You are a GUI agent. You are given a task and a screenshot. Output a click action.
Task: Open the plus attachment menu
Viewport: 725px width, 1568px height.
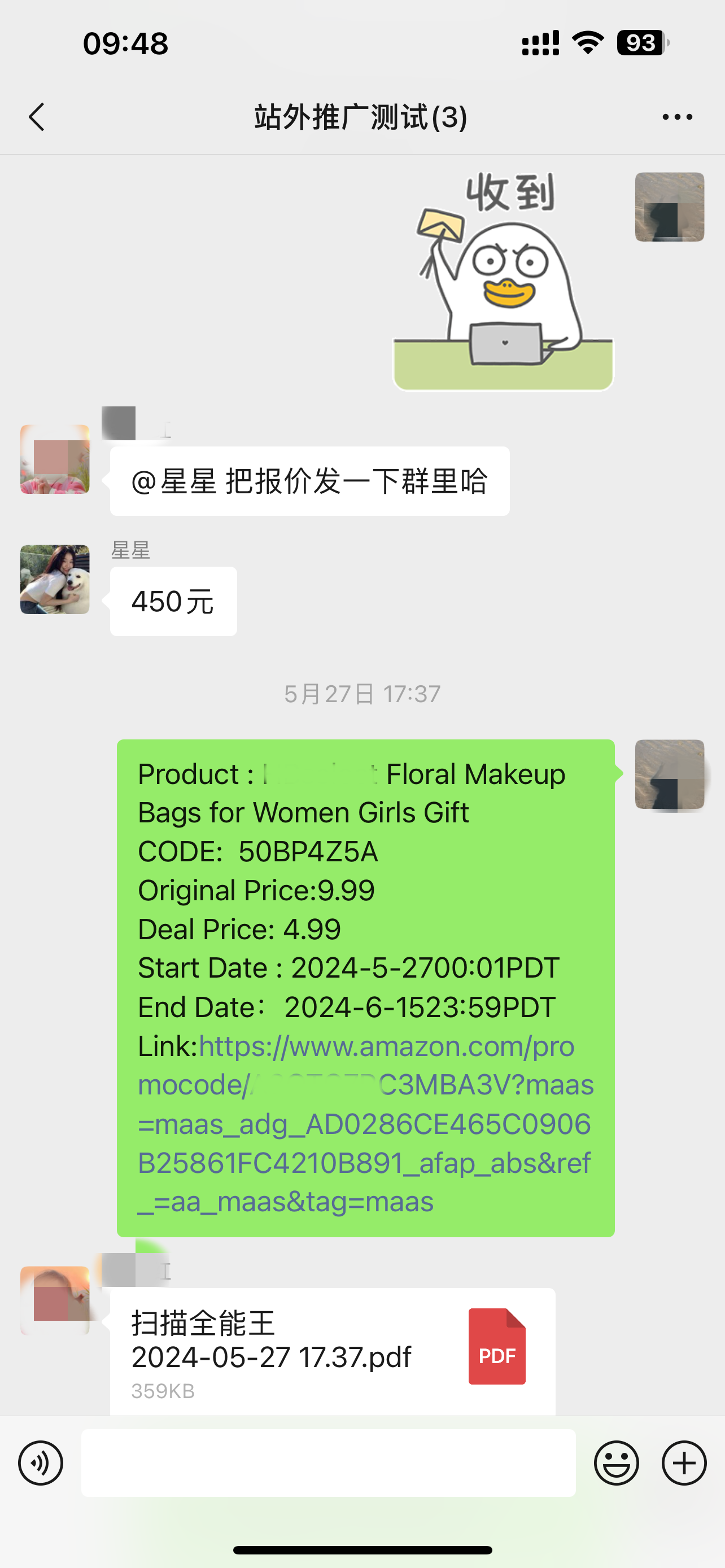coord(684,1462)
